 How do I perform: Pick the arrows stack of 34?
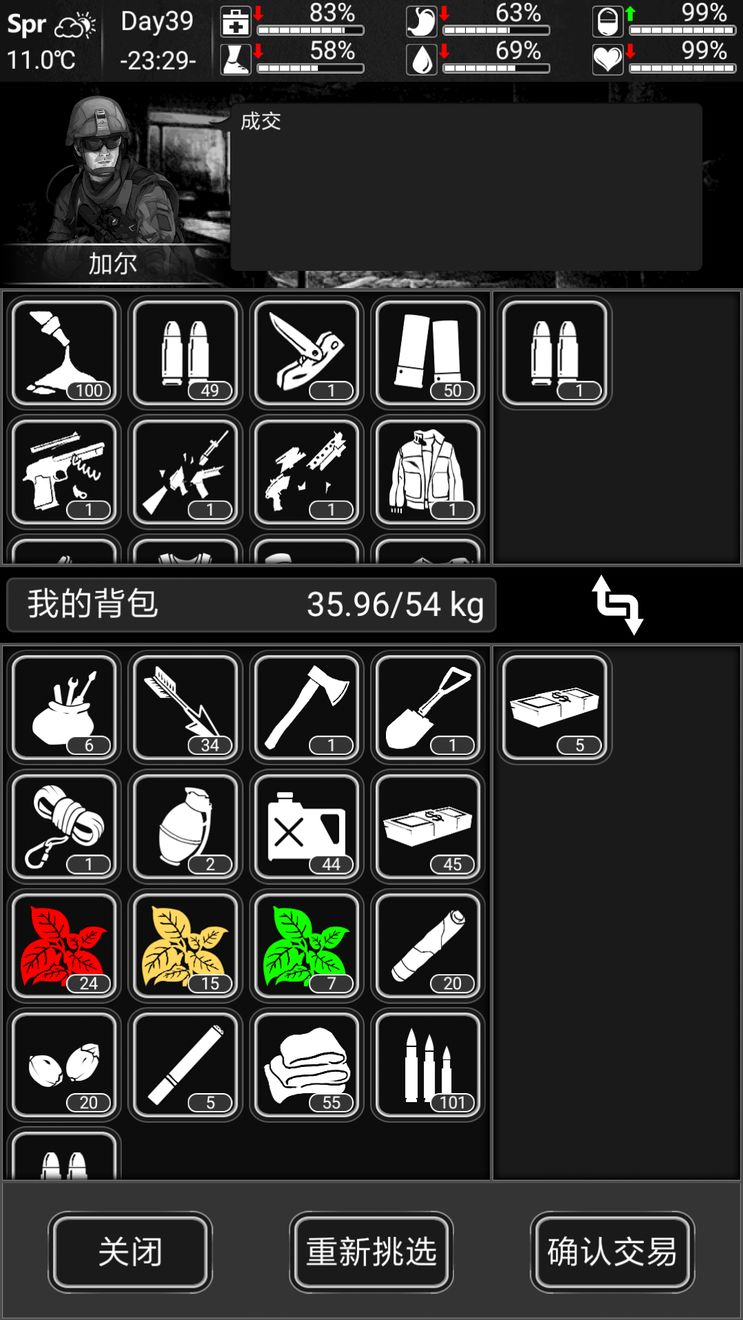[186, 707]
